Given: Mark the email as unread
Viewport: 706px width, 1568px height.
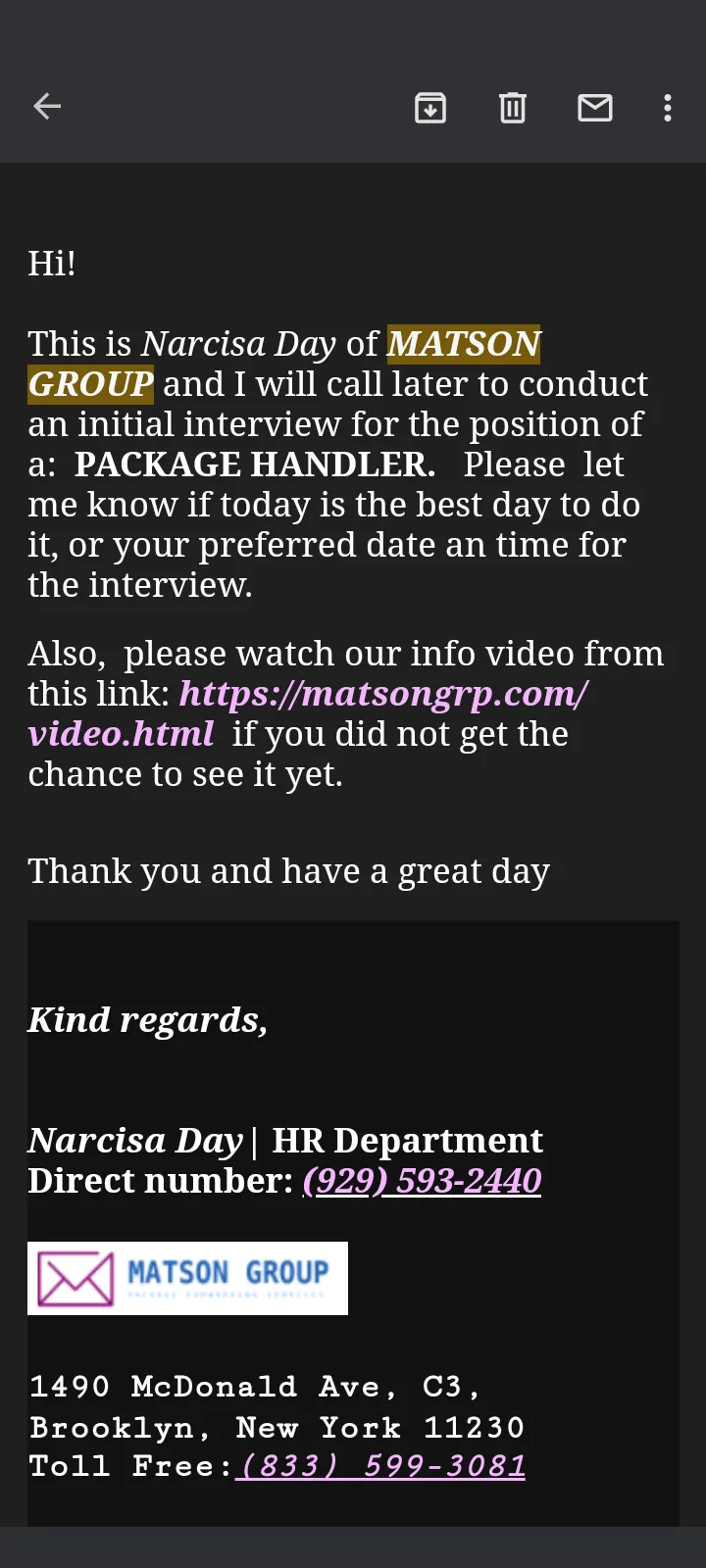Looking at the screenshot, I should [595, 108].
